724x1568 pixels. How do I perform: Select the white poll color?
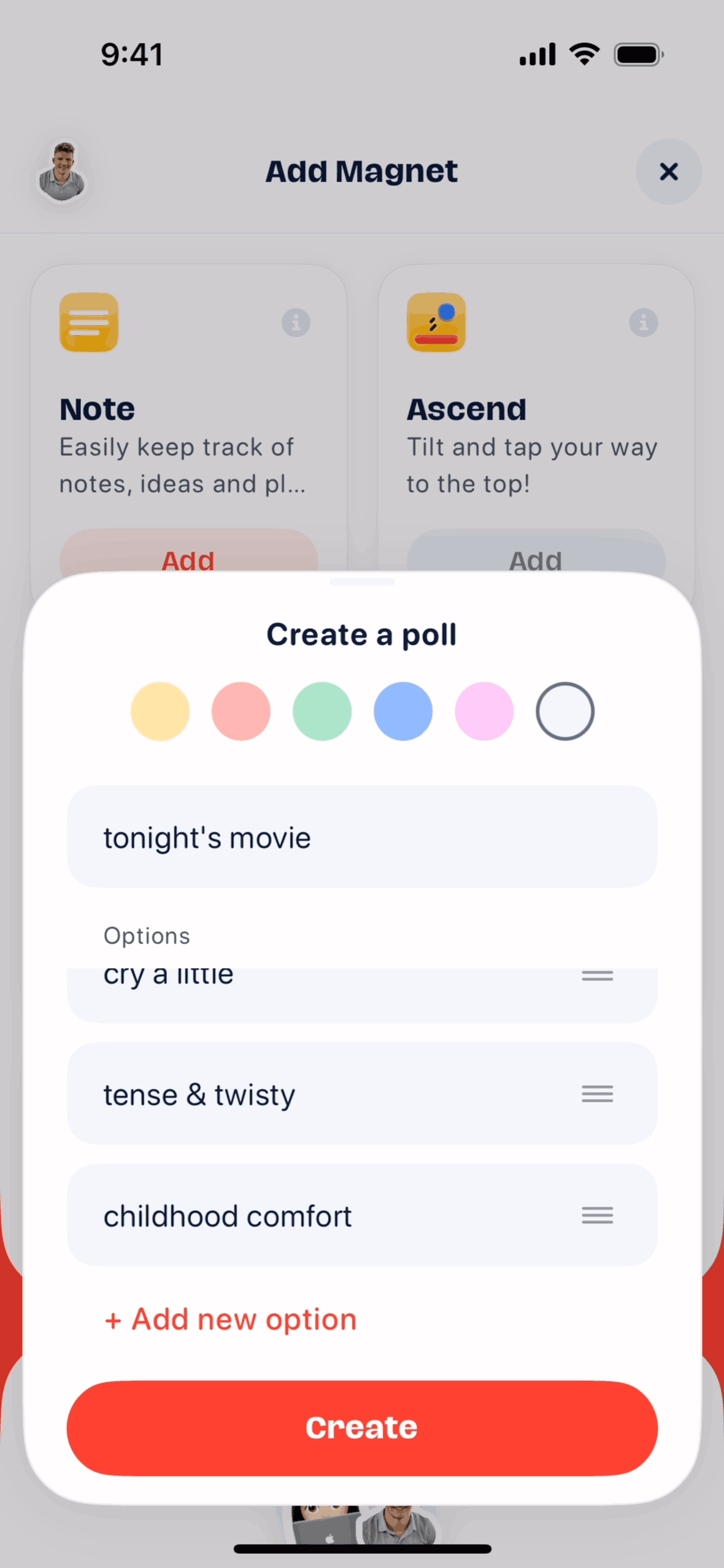click(x=564, y=711)
